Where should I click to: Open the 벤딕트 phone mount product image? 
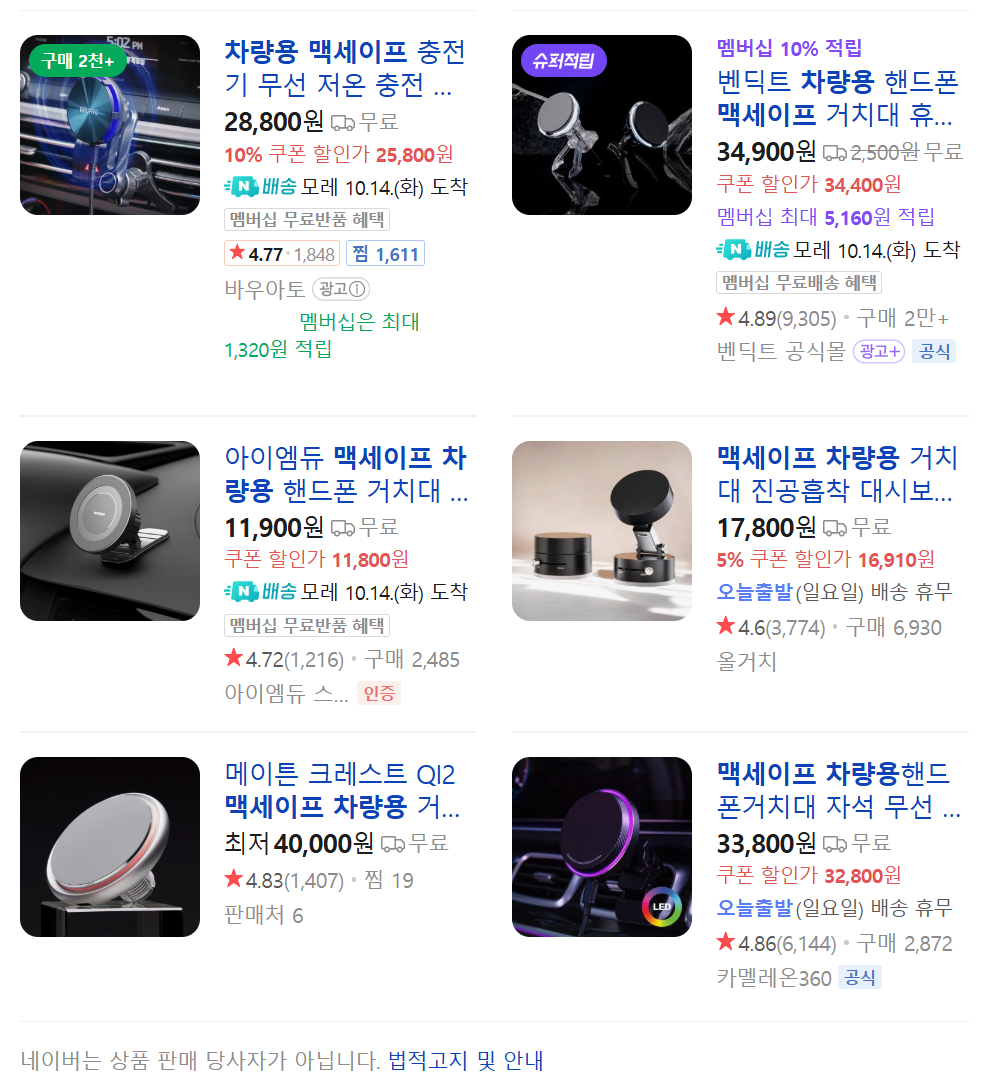pos(602,125)
